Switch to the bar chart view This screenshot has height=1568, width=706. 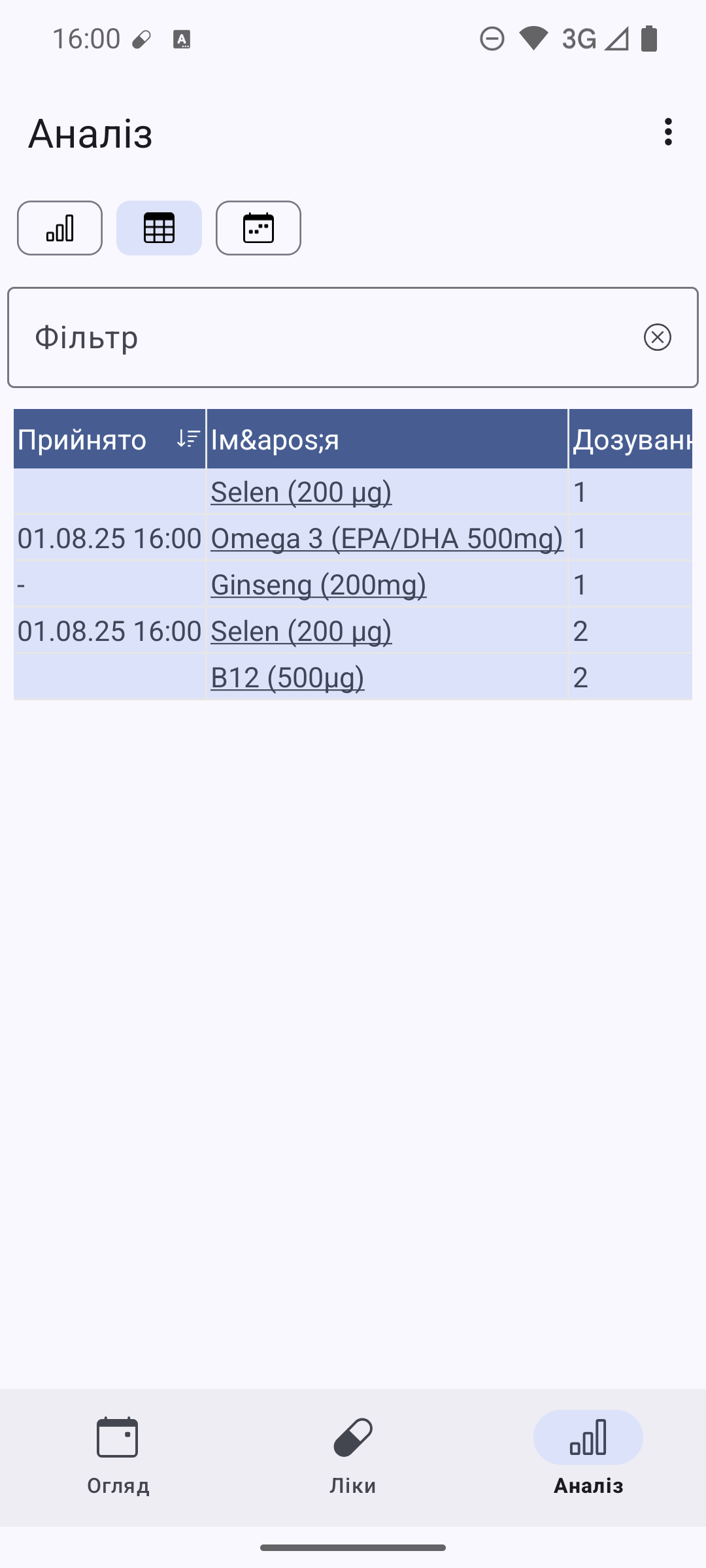59,228
